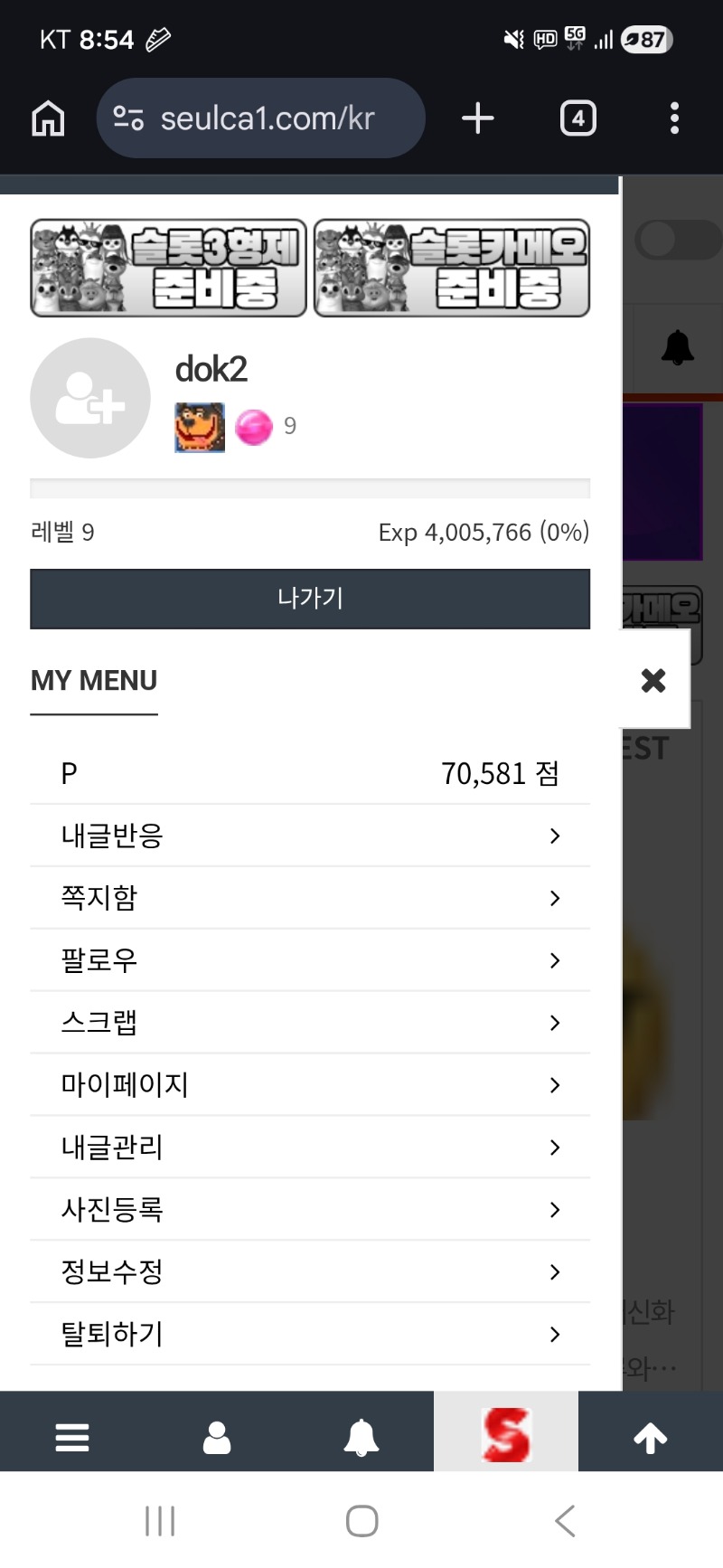The image size is (723, 1568).
Task: Close the side menu drawer
Action: 653,680
